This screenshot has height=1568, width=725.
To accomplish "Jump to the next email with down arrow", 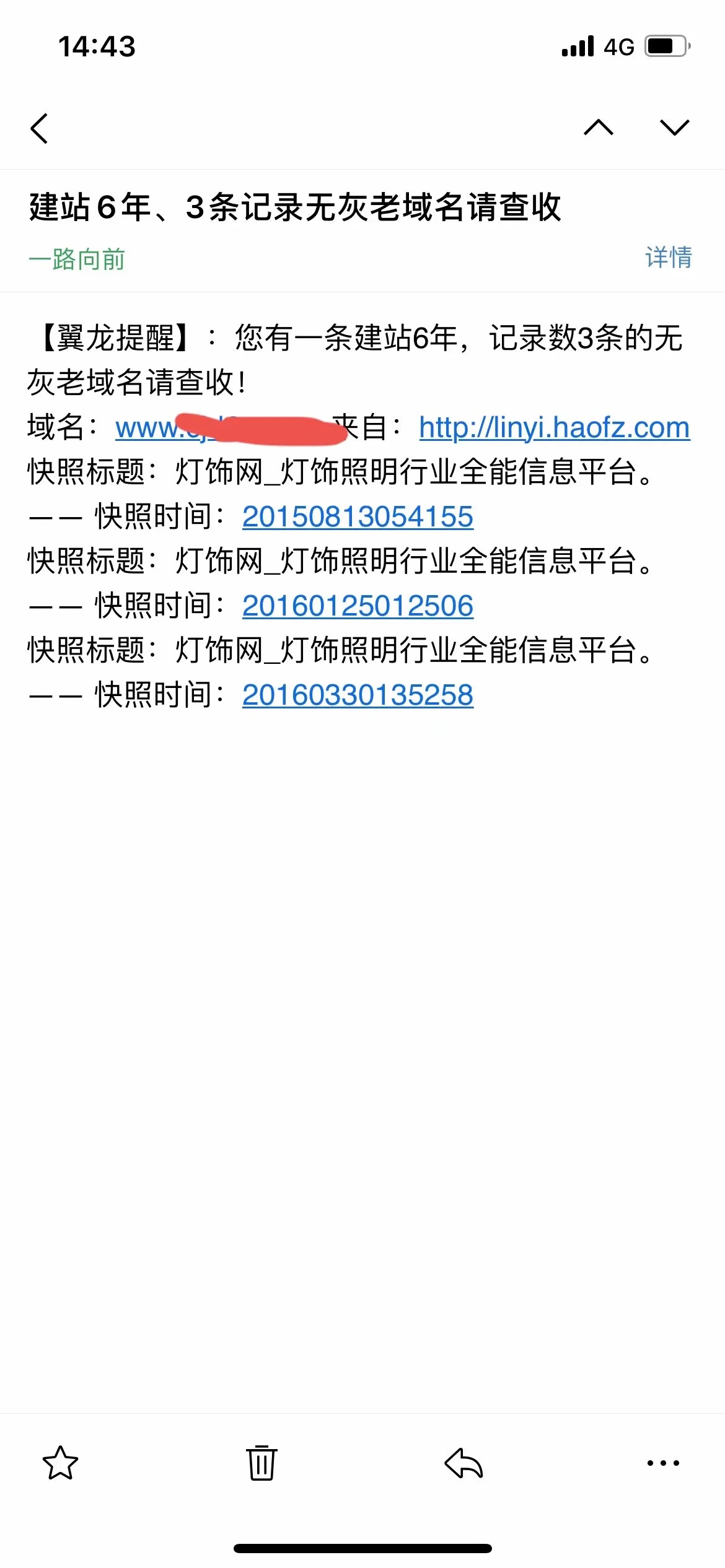I will [x=674, y=127].
